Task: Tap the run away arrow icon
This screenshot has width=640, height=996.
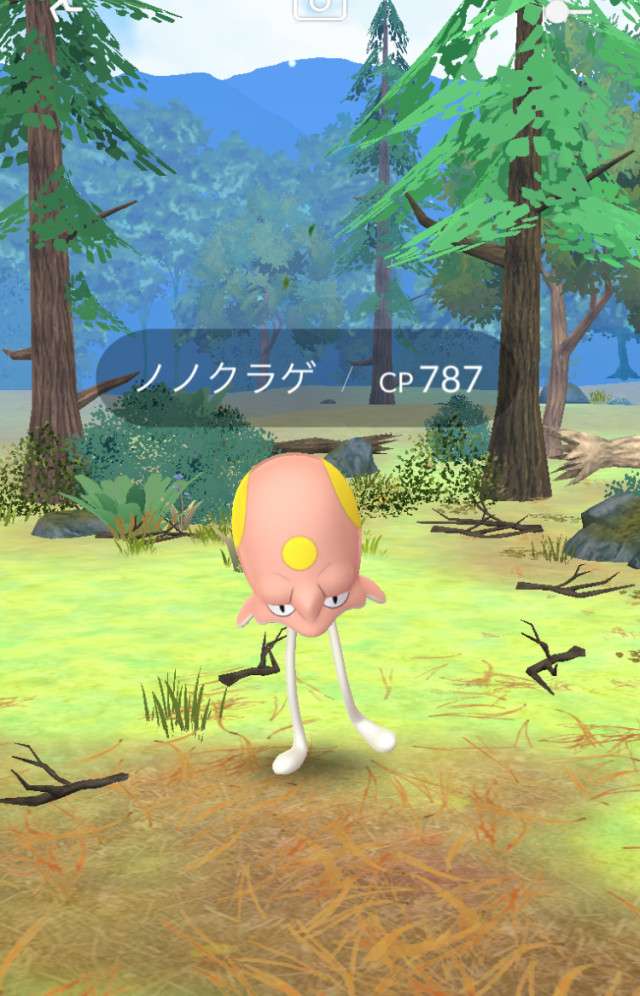Action: click(66, 6)
